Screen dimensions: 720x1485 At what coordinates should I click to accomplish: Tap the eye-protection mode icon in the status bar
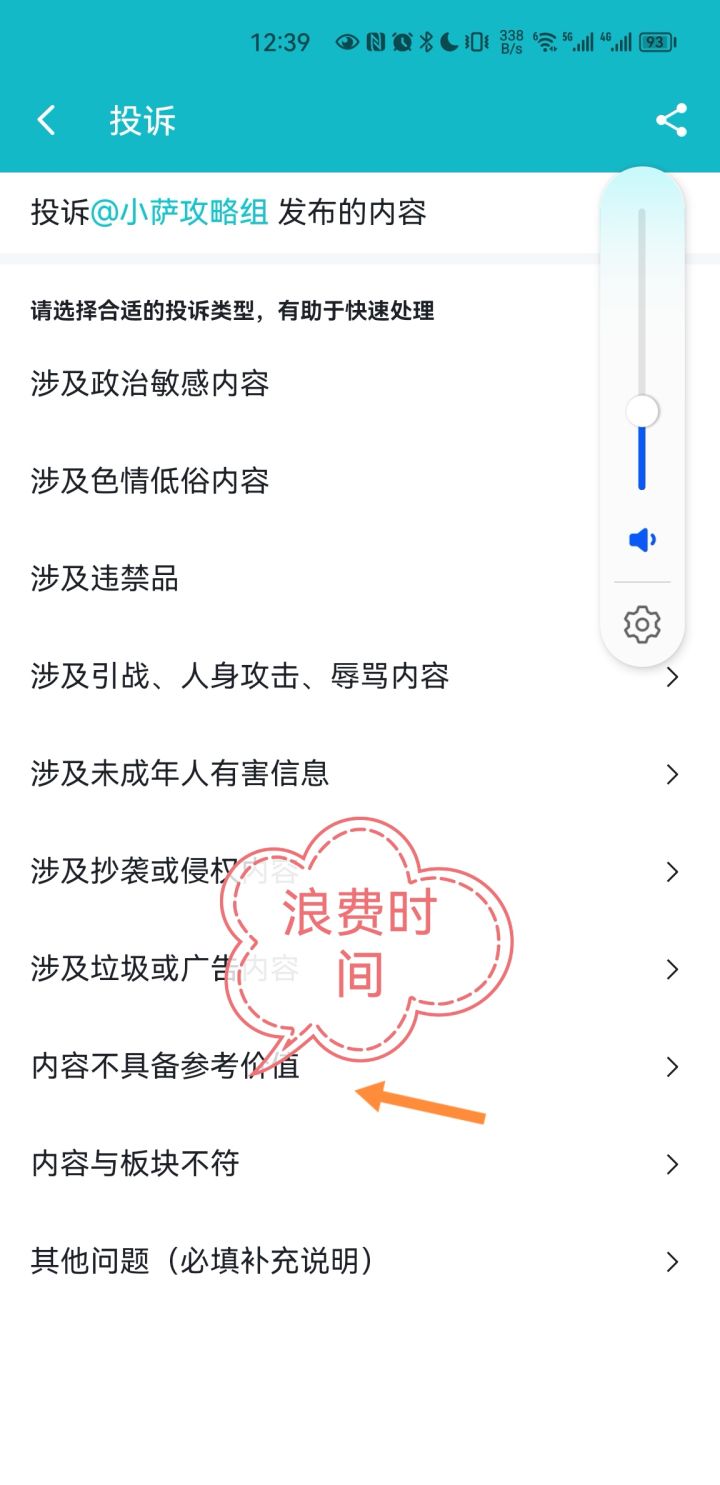[x=348, y=40]
